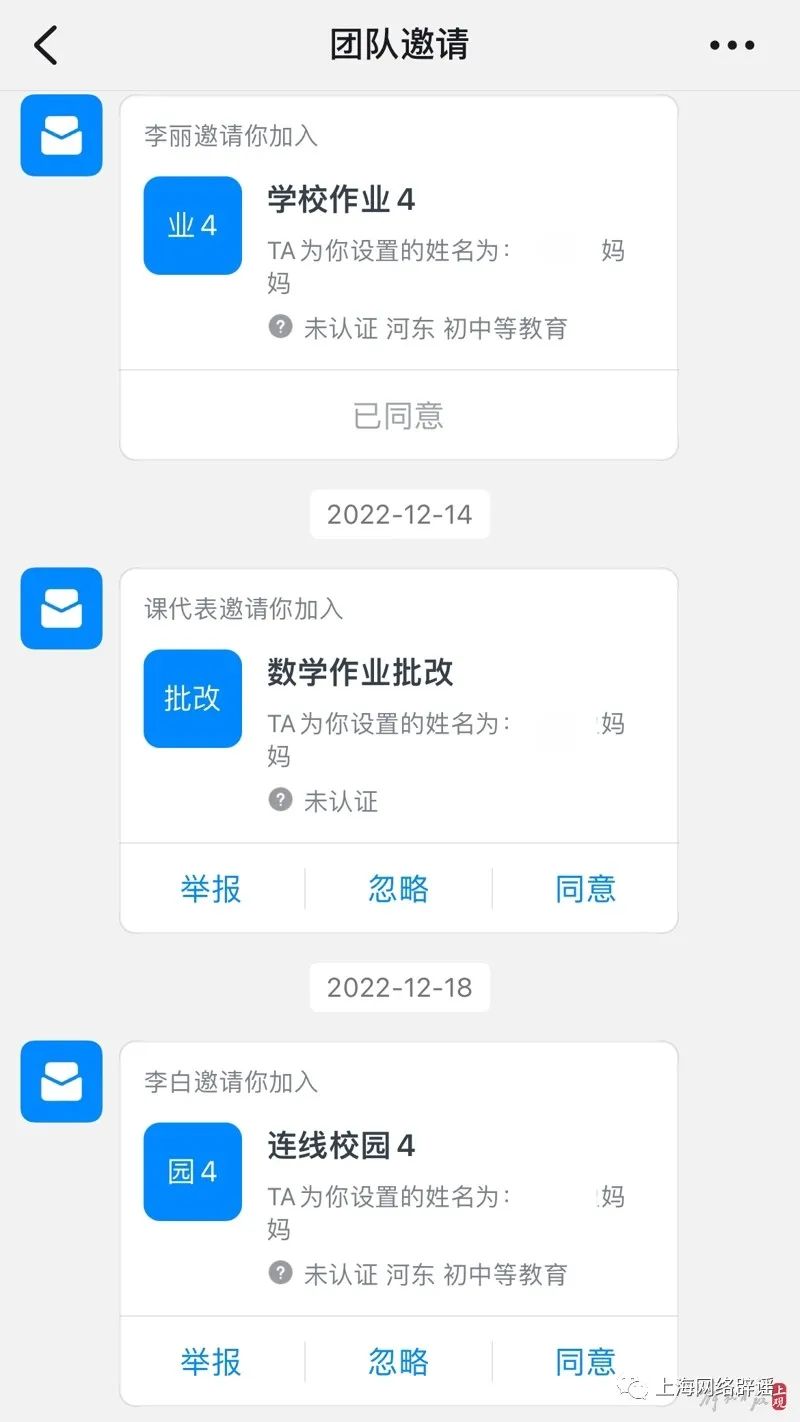
Task: Open the 学校作业 4 invitation card
Action: (x=398, y=240)
